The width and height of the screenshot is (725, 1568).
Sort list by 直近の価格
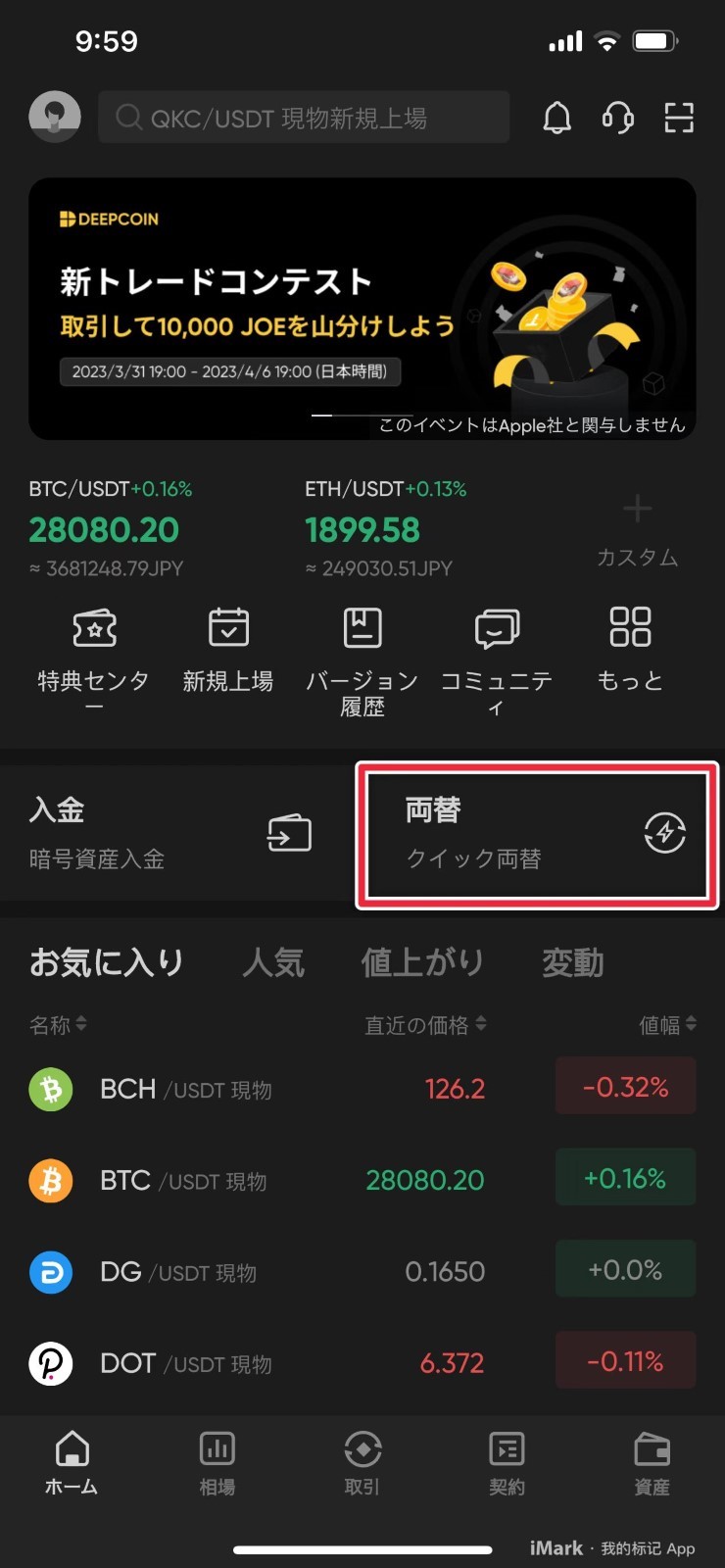click(x=424, y=1025)
